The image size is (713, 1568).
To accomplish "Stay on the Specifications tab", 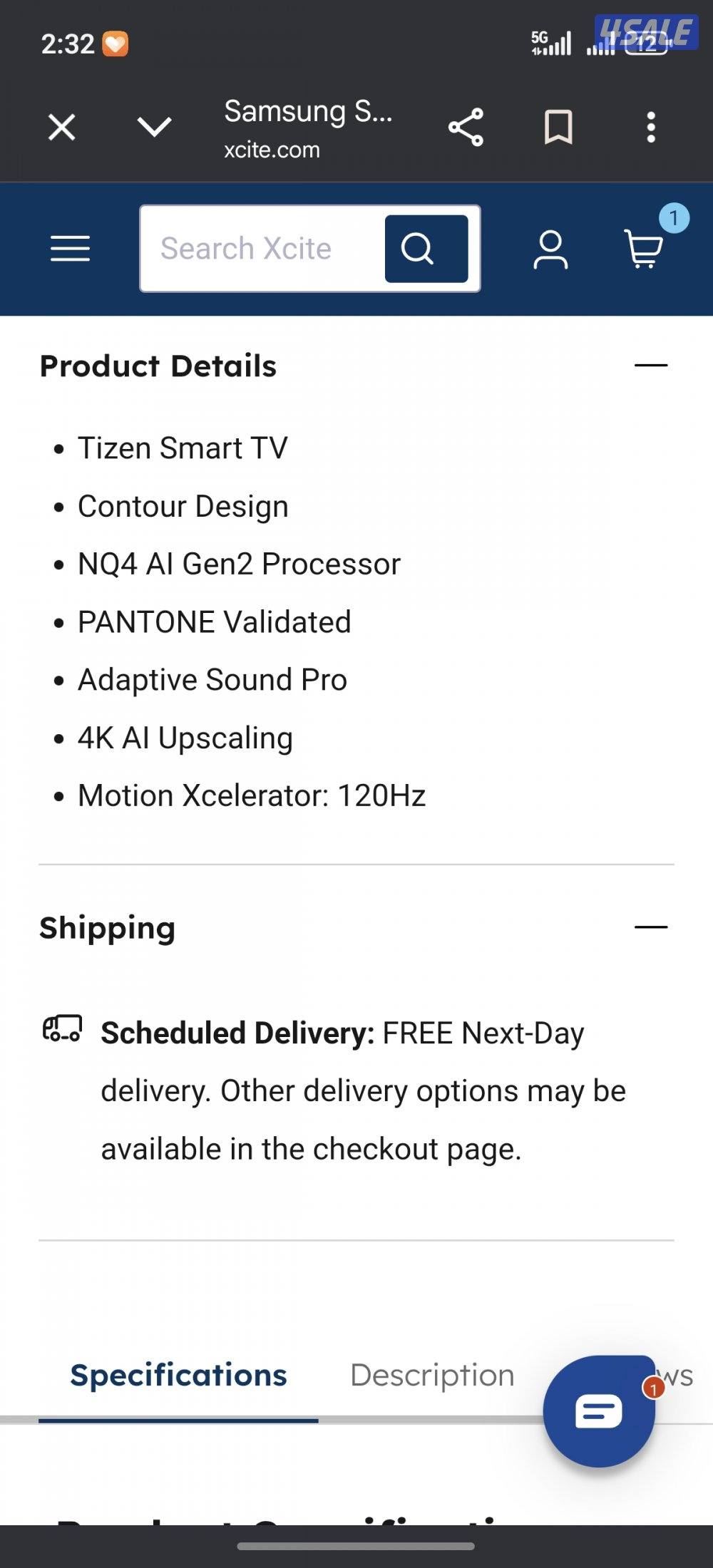I will click(x=179, y=1375).
